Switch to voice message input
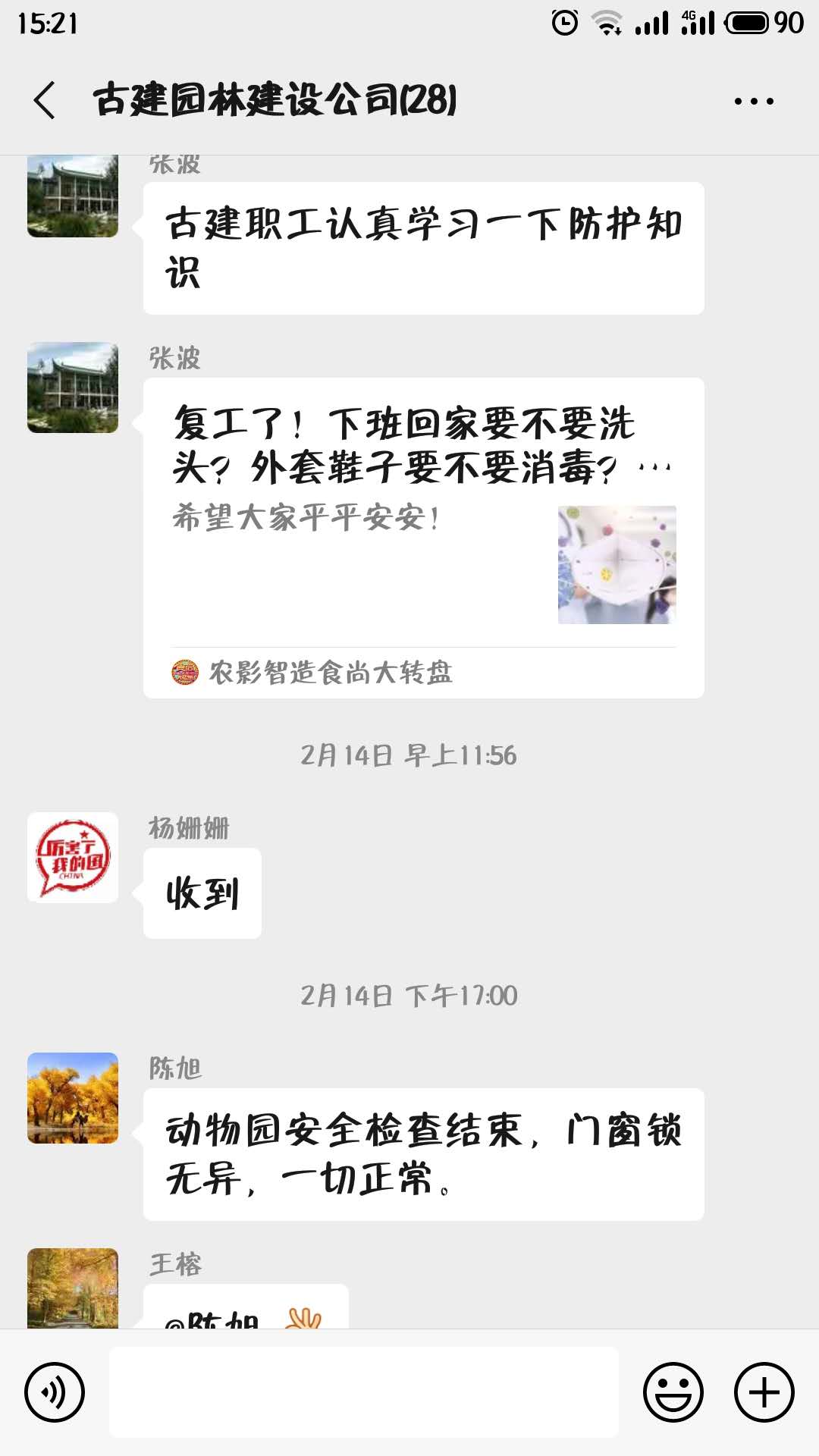819x1456 pixels. 55,1392
